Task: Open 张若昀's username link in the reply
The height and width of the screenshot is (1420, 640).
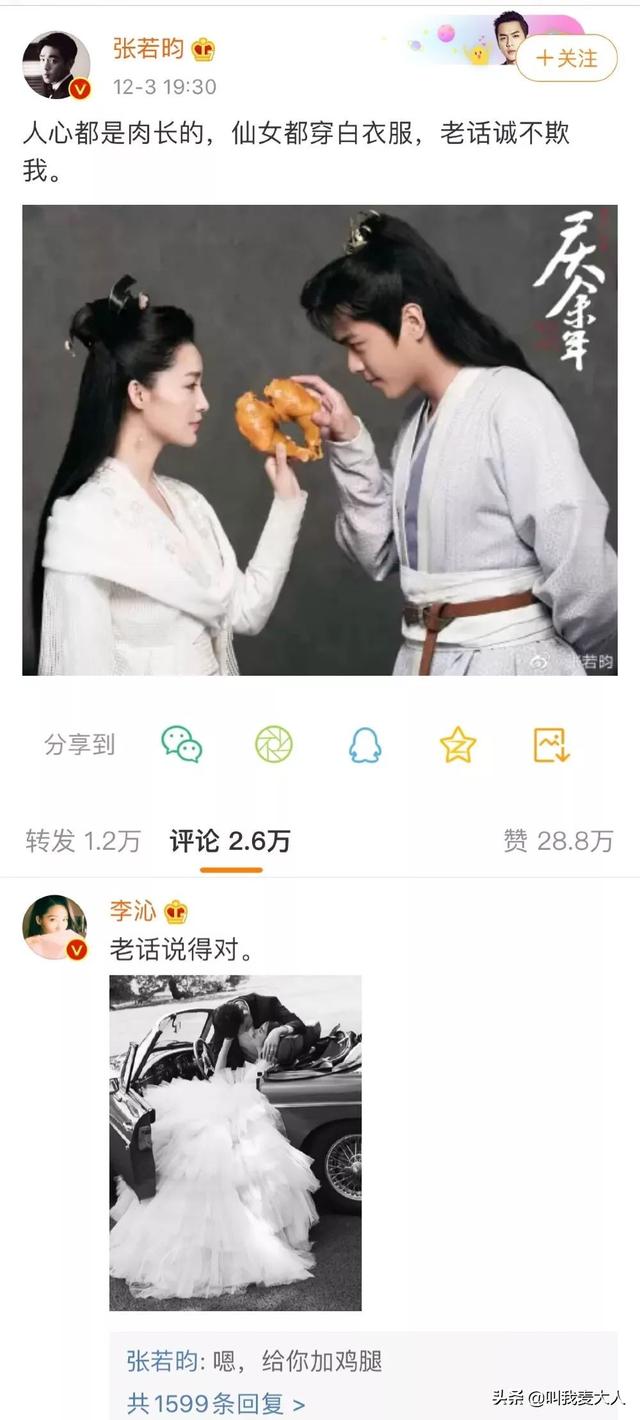Action: click(x=166, y=1361)
